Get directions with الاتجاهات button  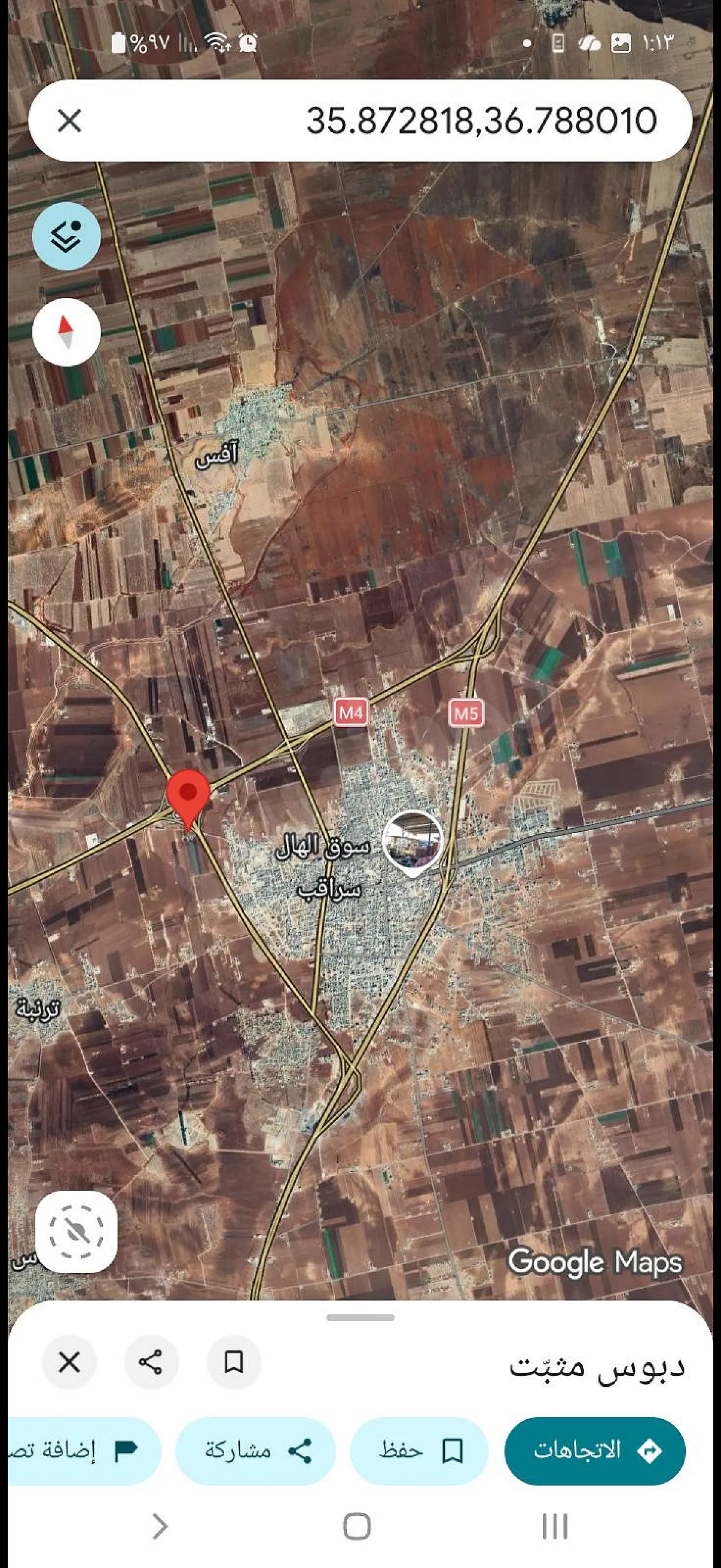594,1451
